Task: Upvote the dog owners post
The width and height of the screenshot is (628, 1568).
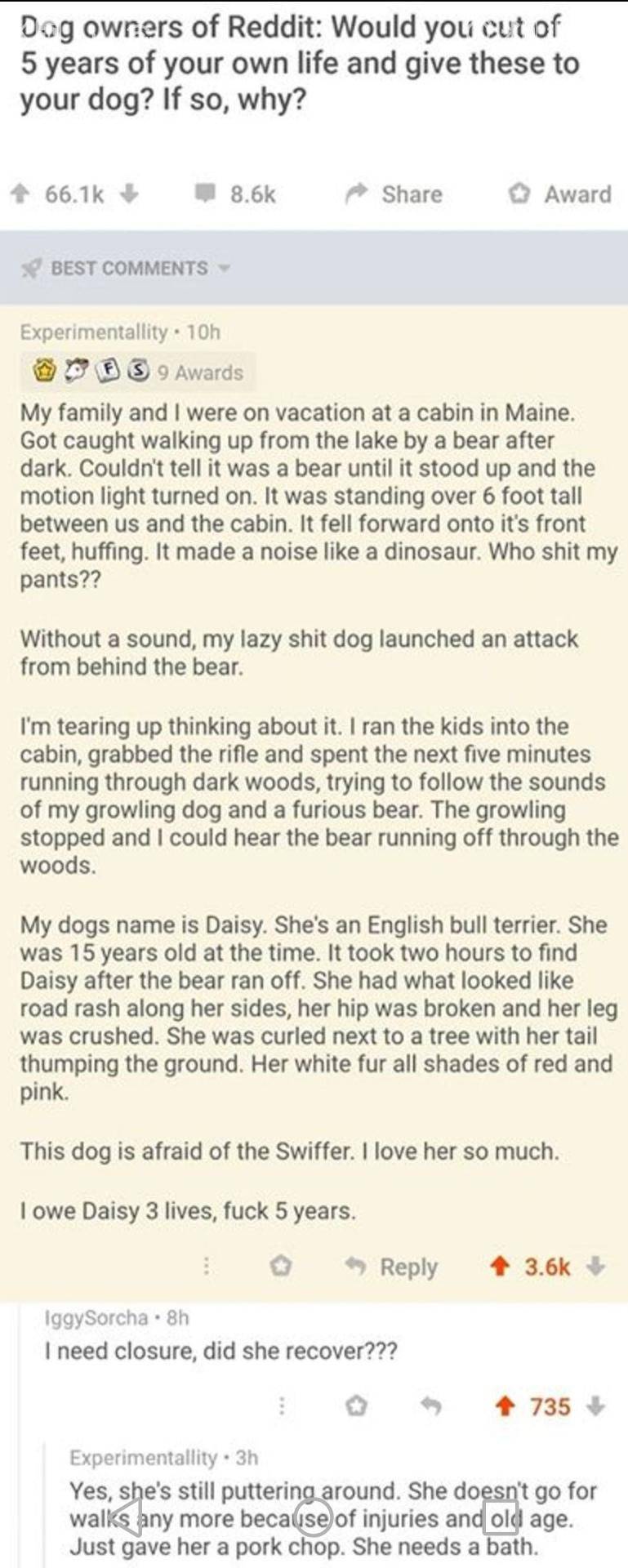Action: pyautogui.click(x=20, y=194)
